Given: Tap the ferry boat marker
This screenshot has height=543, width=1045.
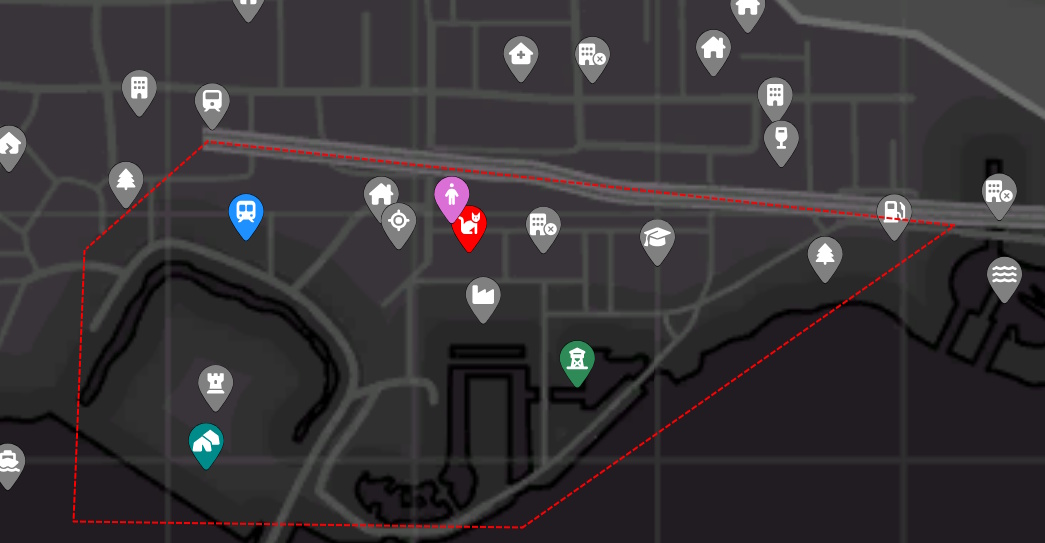Looking at the screenshot, I should click(x=8, y=462).
